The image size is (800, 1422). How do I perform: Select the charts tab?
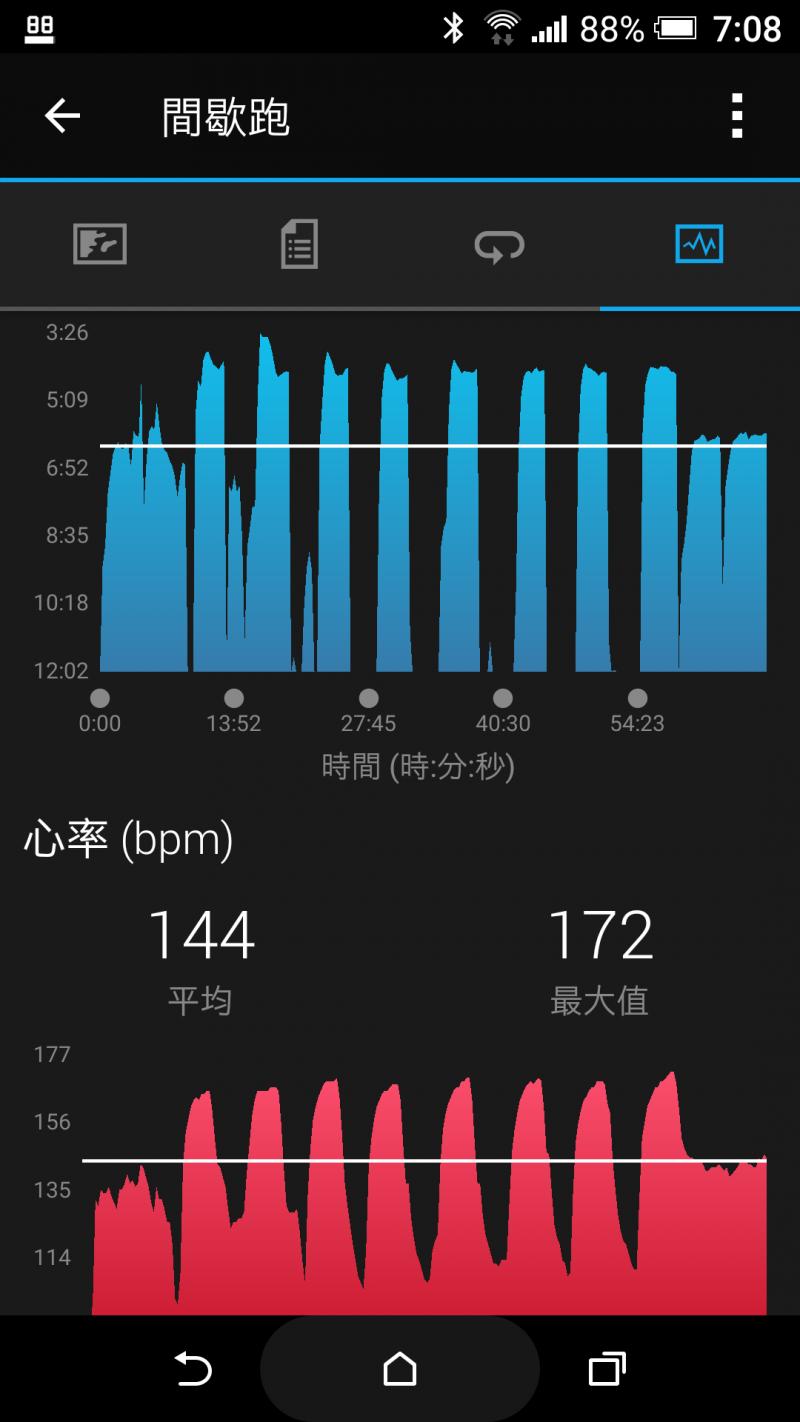pos(699,244)
